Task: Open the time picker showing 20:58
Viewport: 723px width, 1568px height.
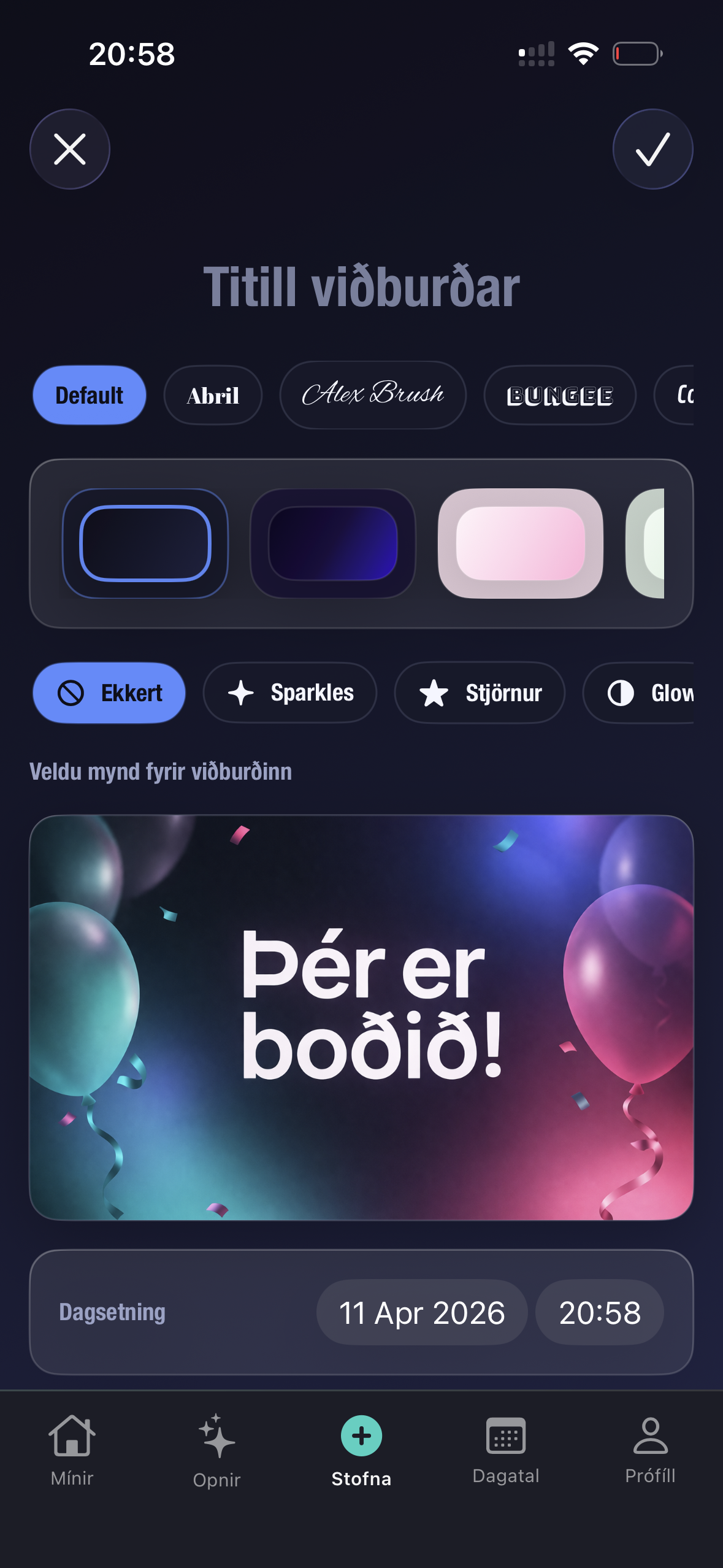Action: [x=599, y=1312]
